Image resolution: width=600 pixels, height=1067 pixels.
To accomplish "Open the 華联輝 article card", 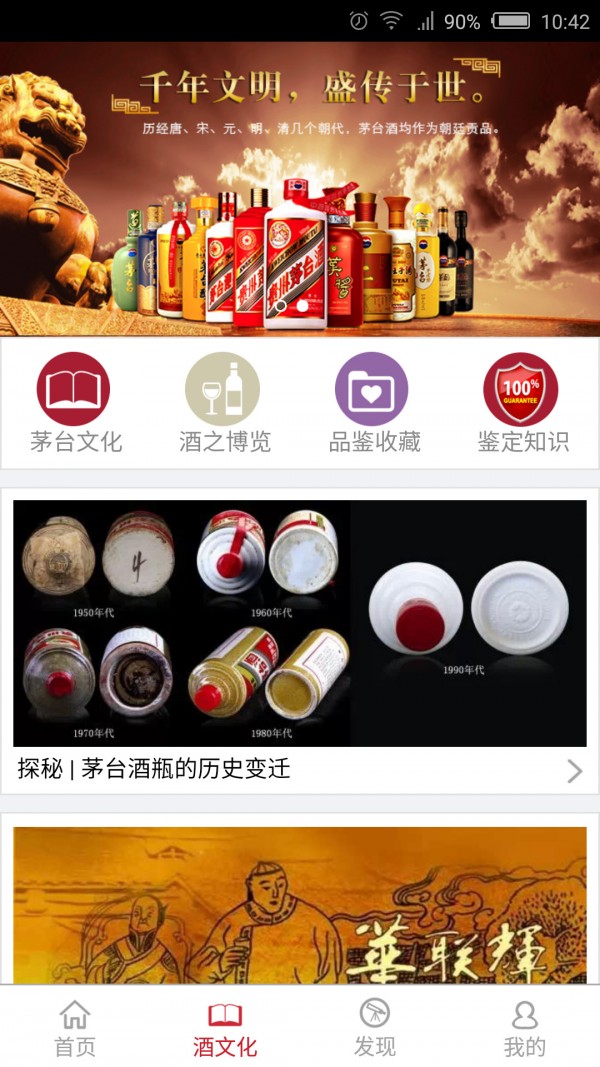I will [x=300, y=905].
